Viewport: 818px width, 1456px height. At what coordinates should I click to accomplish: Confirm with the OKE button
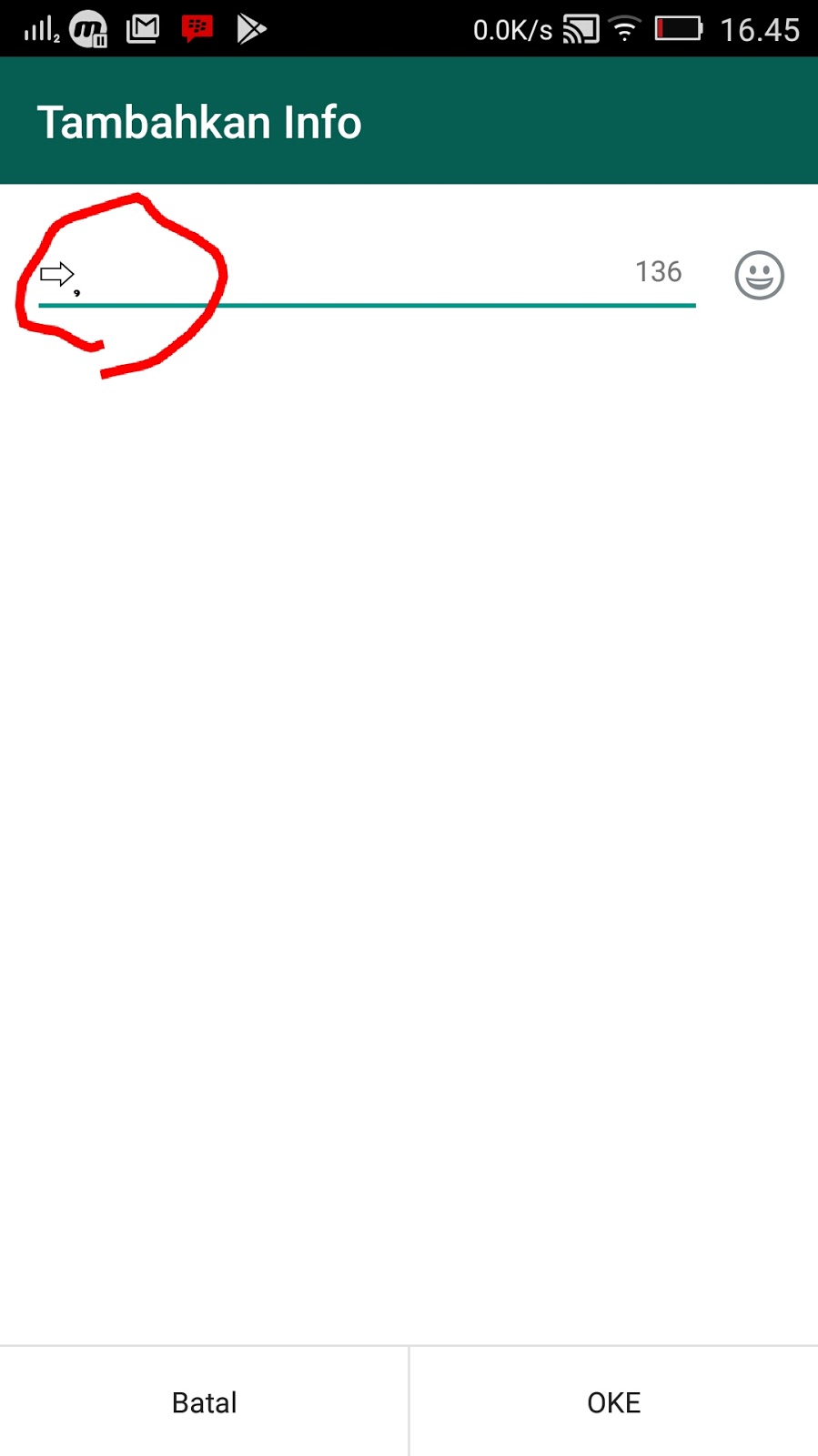click(x=614, y=1402)
